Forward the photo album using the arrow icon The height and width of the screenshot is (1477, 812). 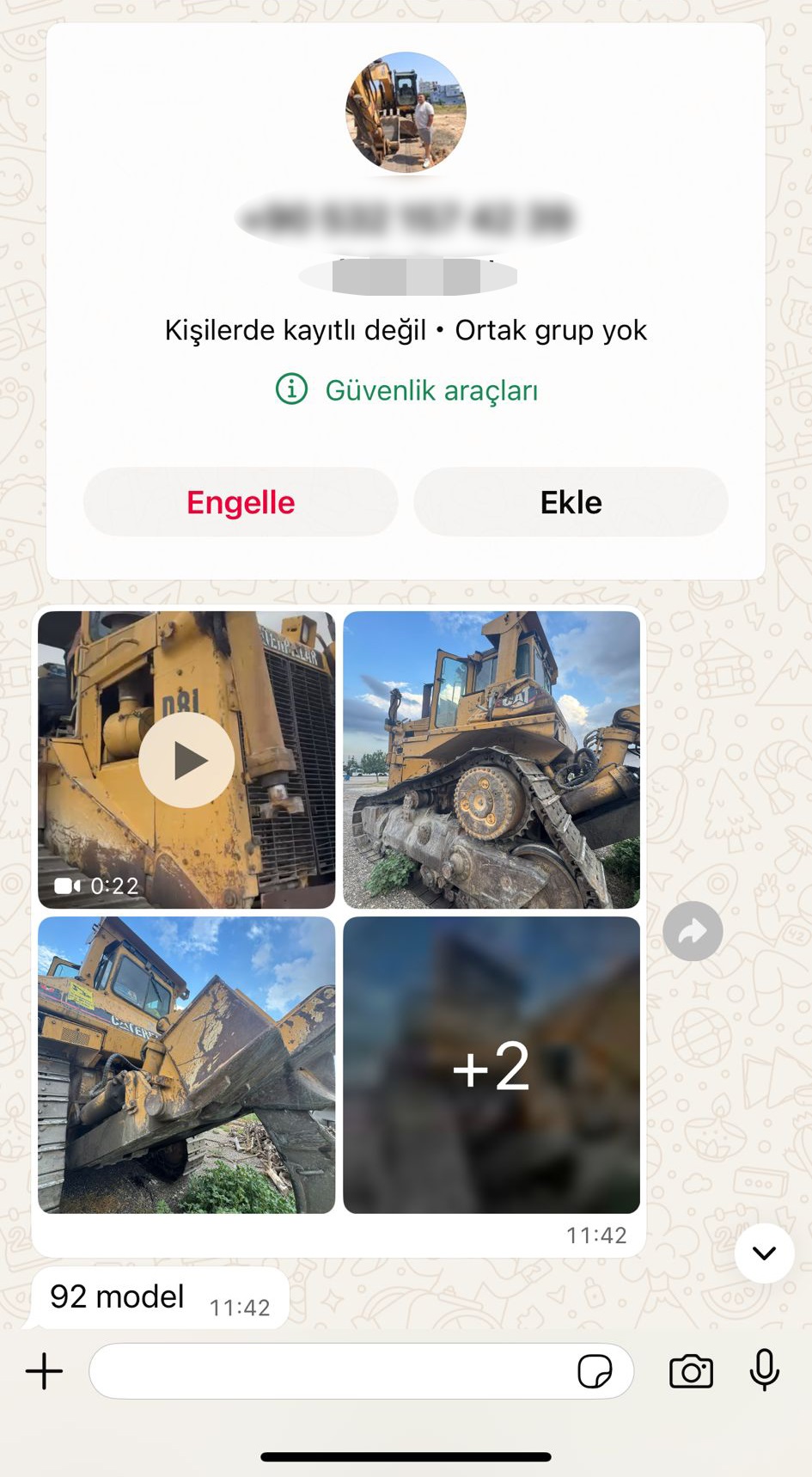693,930
